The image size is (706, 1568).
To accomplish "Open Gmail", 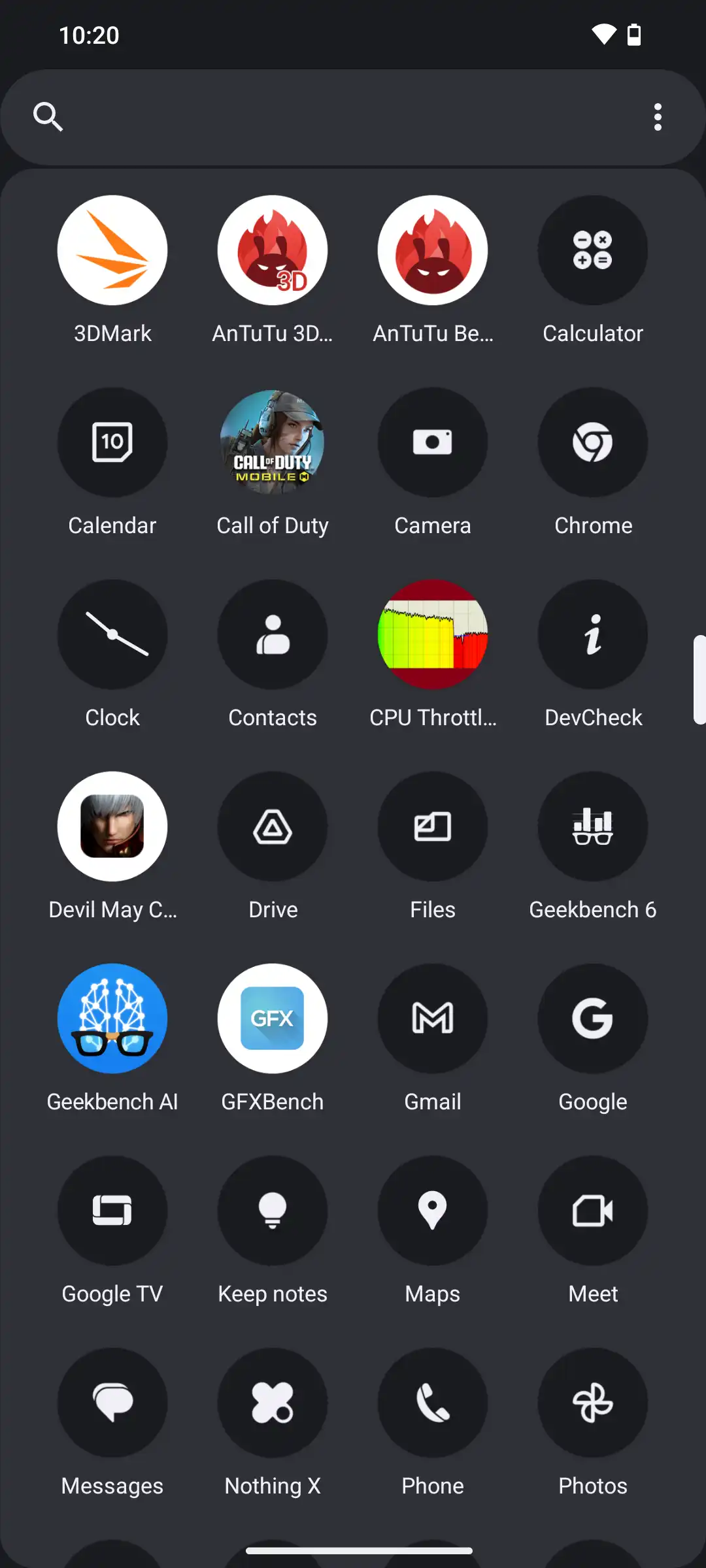I will click(x=433, y=1019).
